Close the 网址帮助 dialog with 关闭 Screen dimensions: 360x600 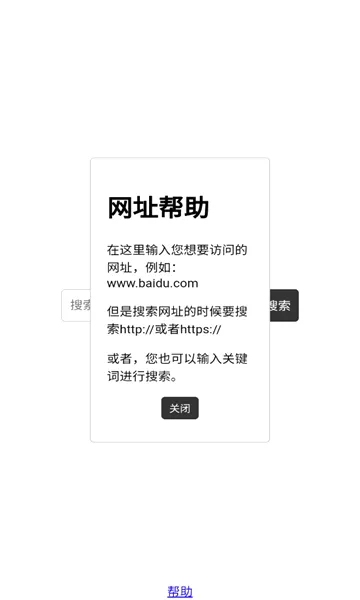pyautogui.click(x=180, y=408)
